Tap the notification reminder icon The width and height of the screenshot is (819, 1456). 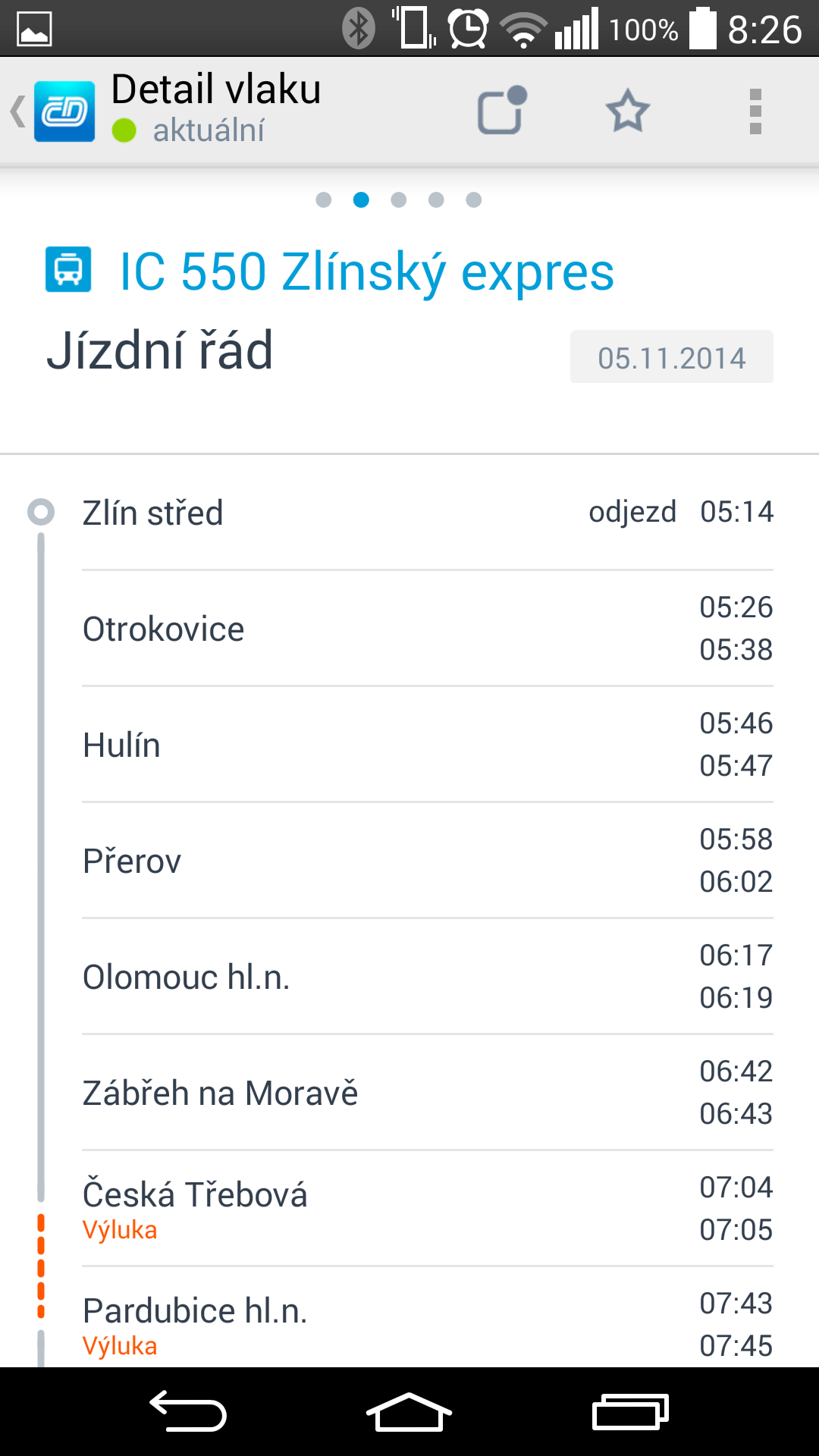click(502, 111)
